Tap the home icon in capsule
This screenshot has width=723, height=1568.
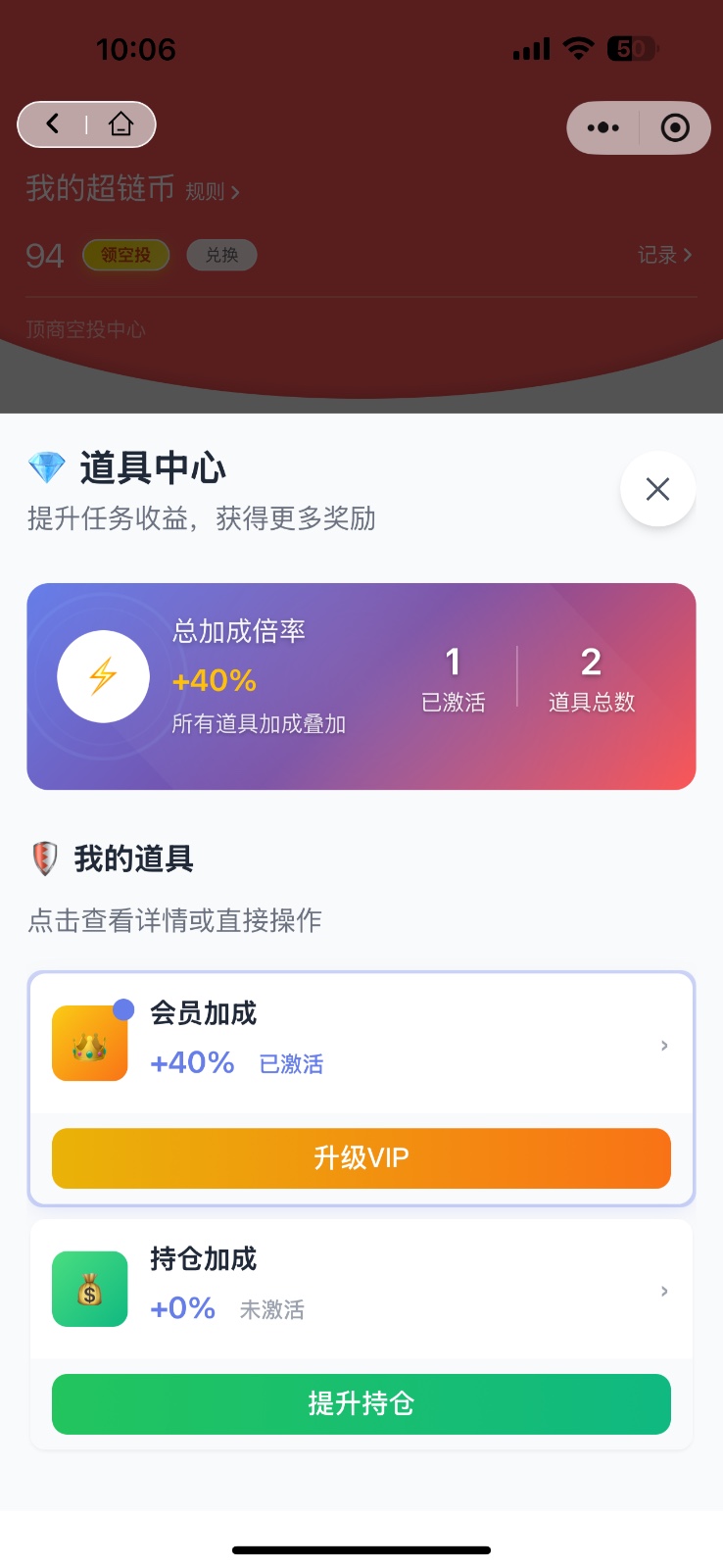click(x=121, y=124)
